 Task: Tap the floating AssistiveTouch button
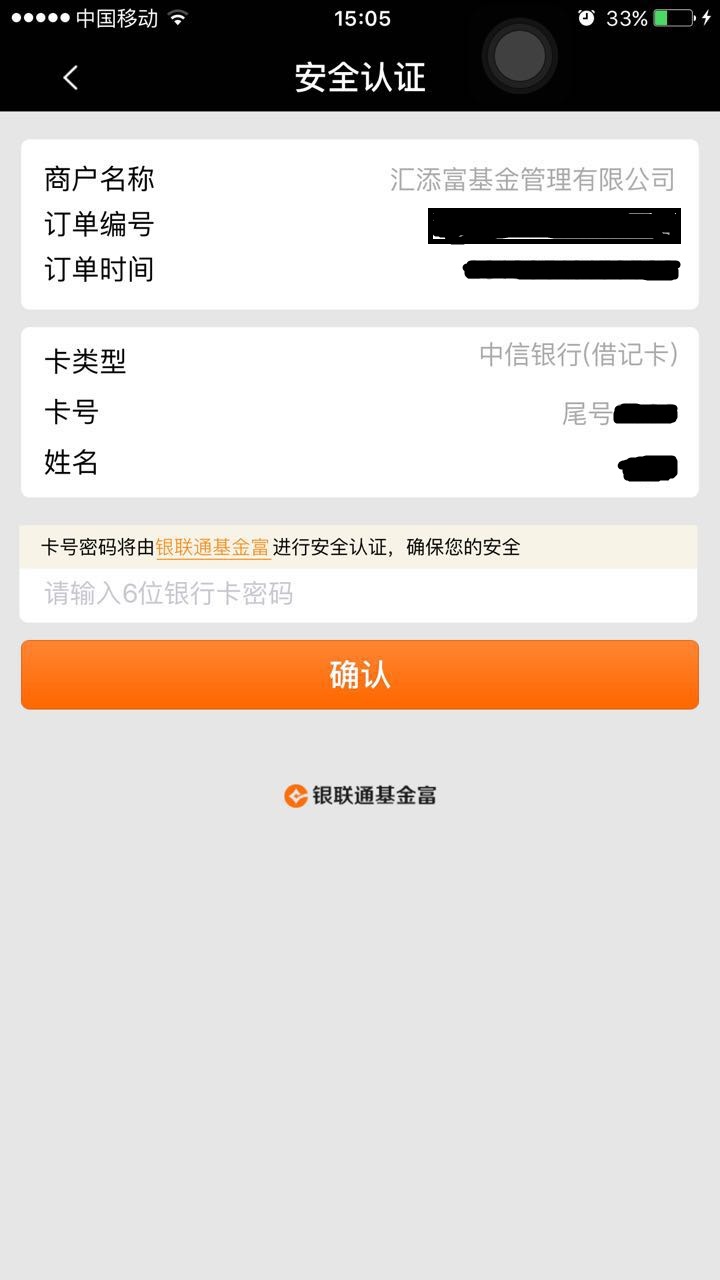[x=519, y=56]
